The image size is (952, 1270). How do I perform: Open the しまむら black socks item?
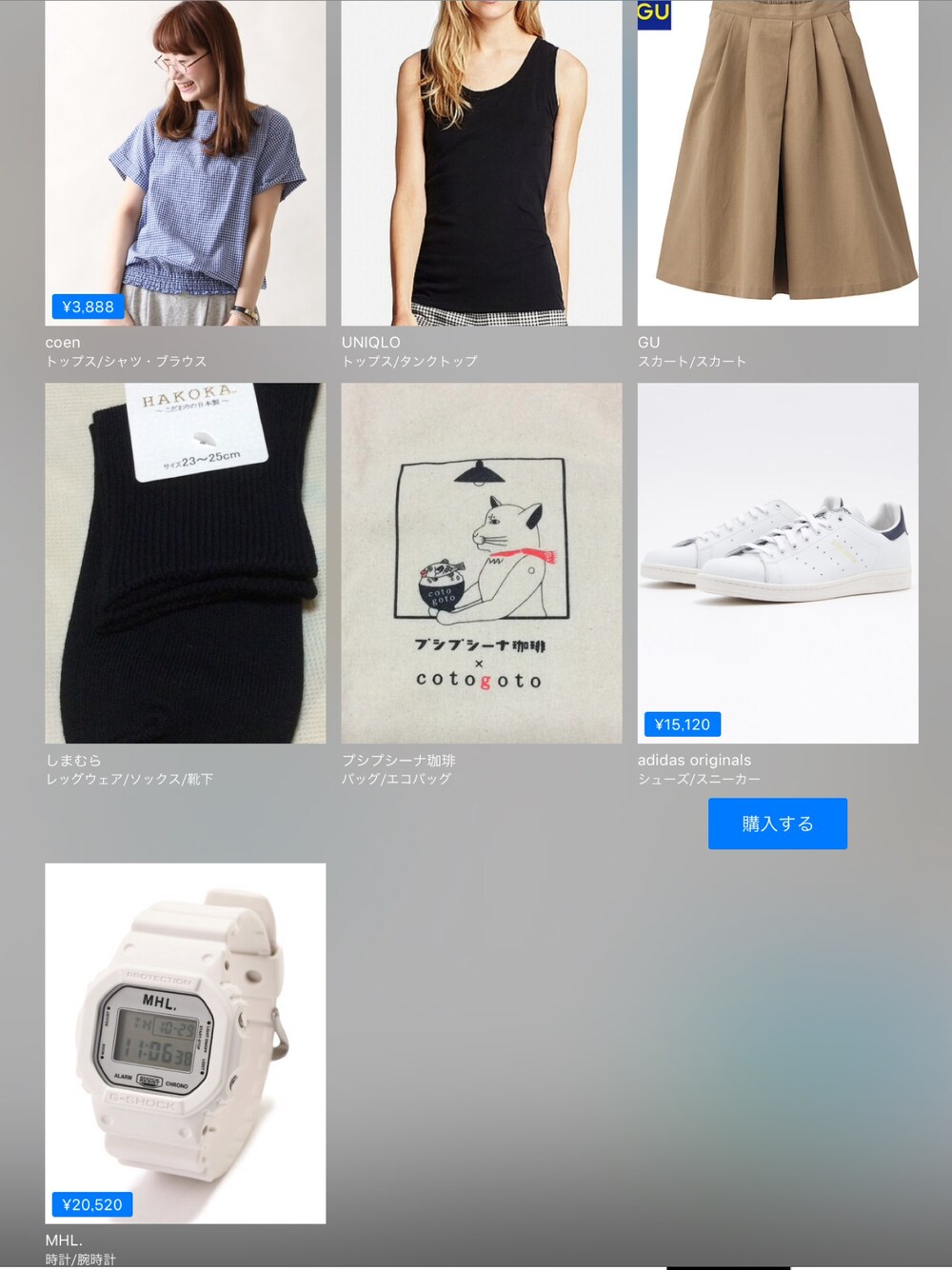(x=185, y=563)
